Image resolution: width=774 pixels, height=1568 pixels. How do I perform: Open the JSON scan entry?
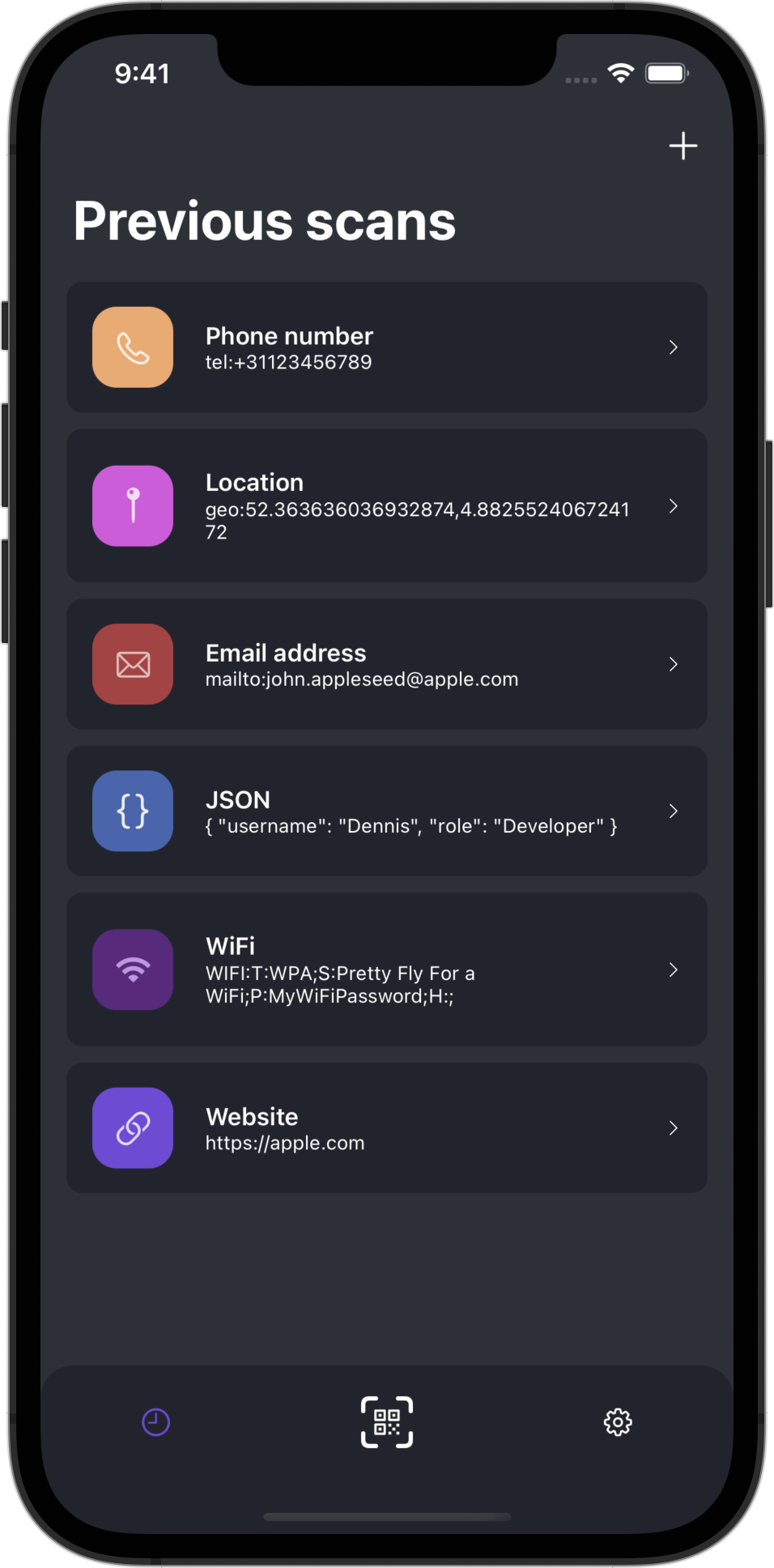pos(386,811)
